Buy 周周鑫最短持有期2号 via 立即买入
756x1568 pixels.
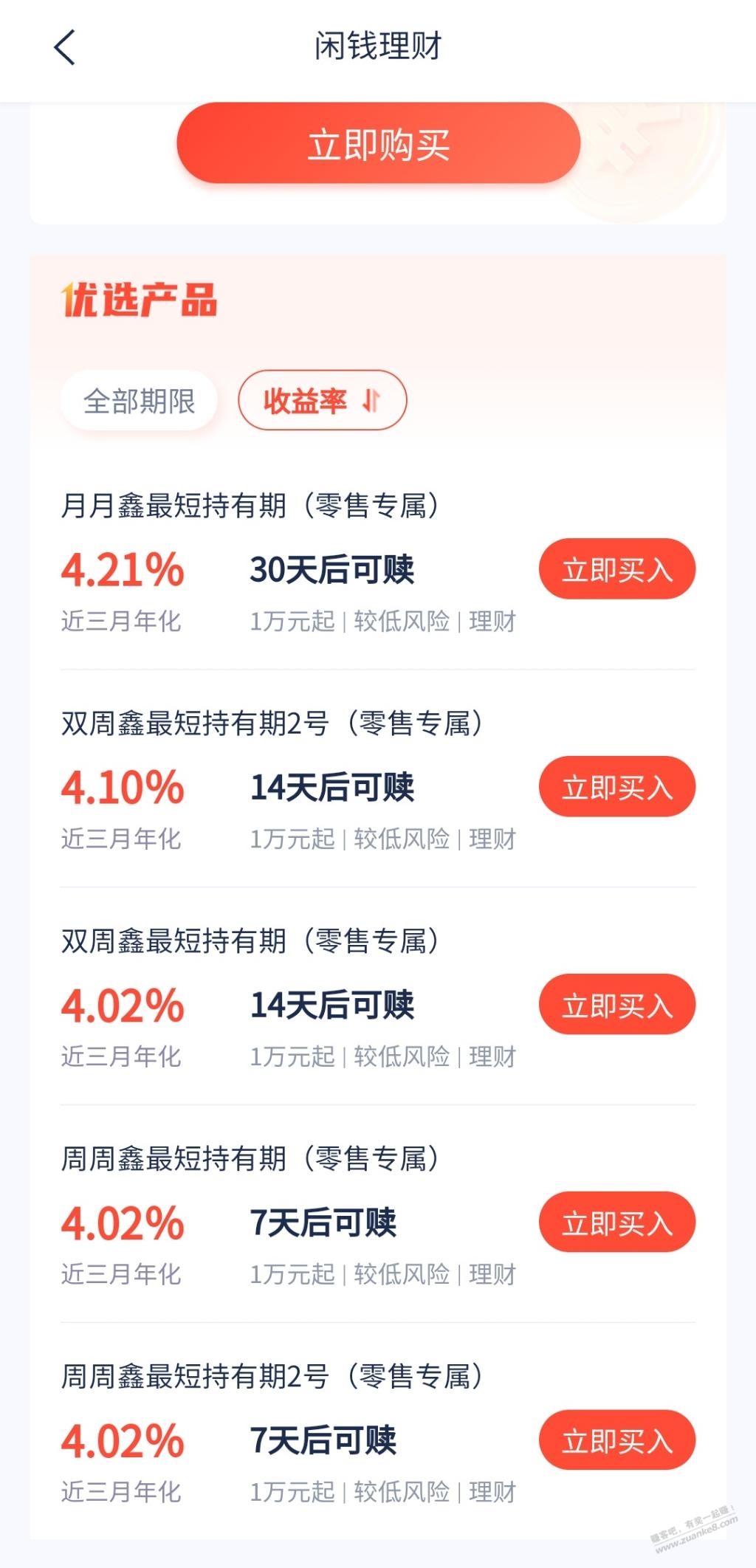tap(617, 1440)
